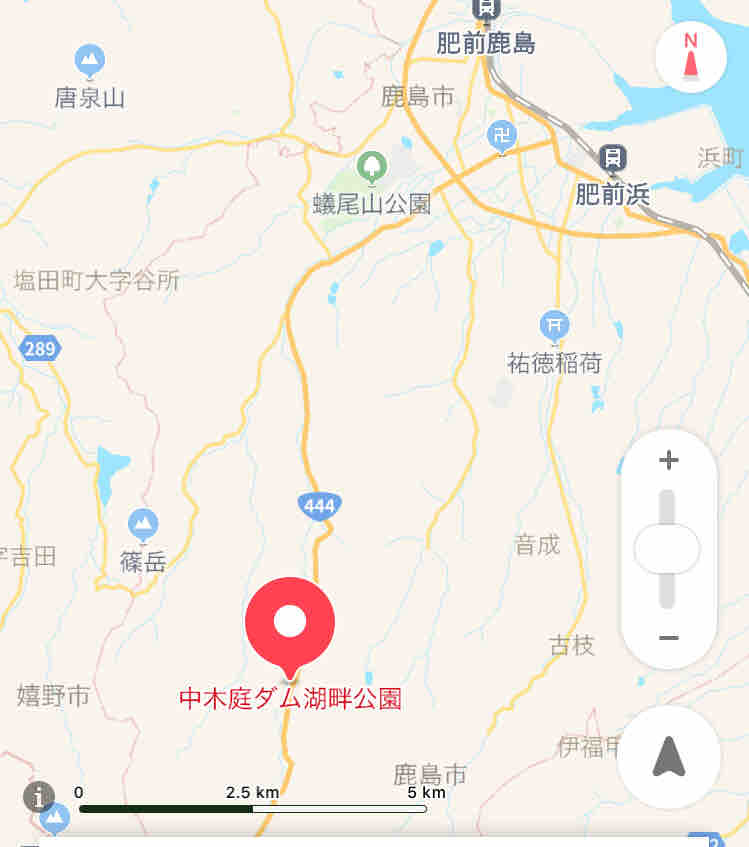Tap the mountain icon at bottom left corner
This screenshot has height=847, width=749.
(x=54, y=819)
